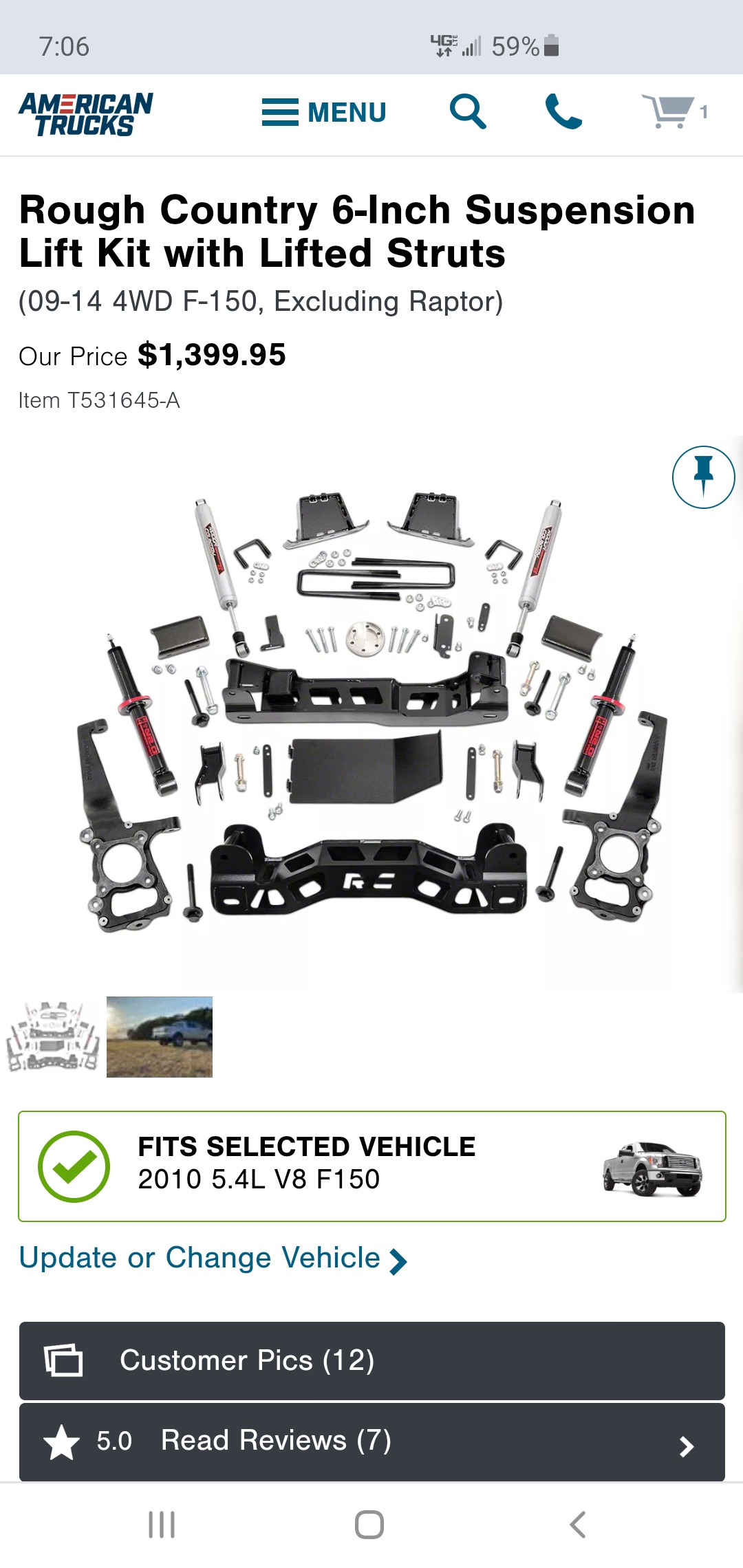Tap the Fits Selected Vehicle card

click(371, 1166)
